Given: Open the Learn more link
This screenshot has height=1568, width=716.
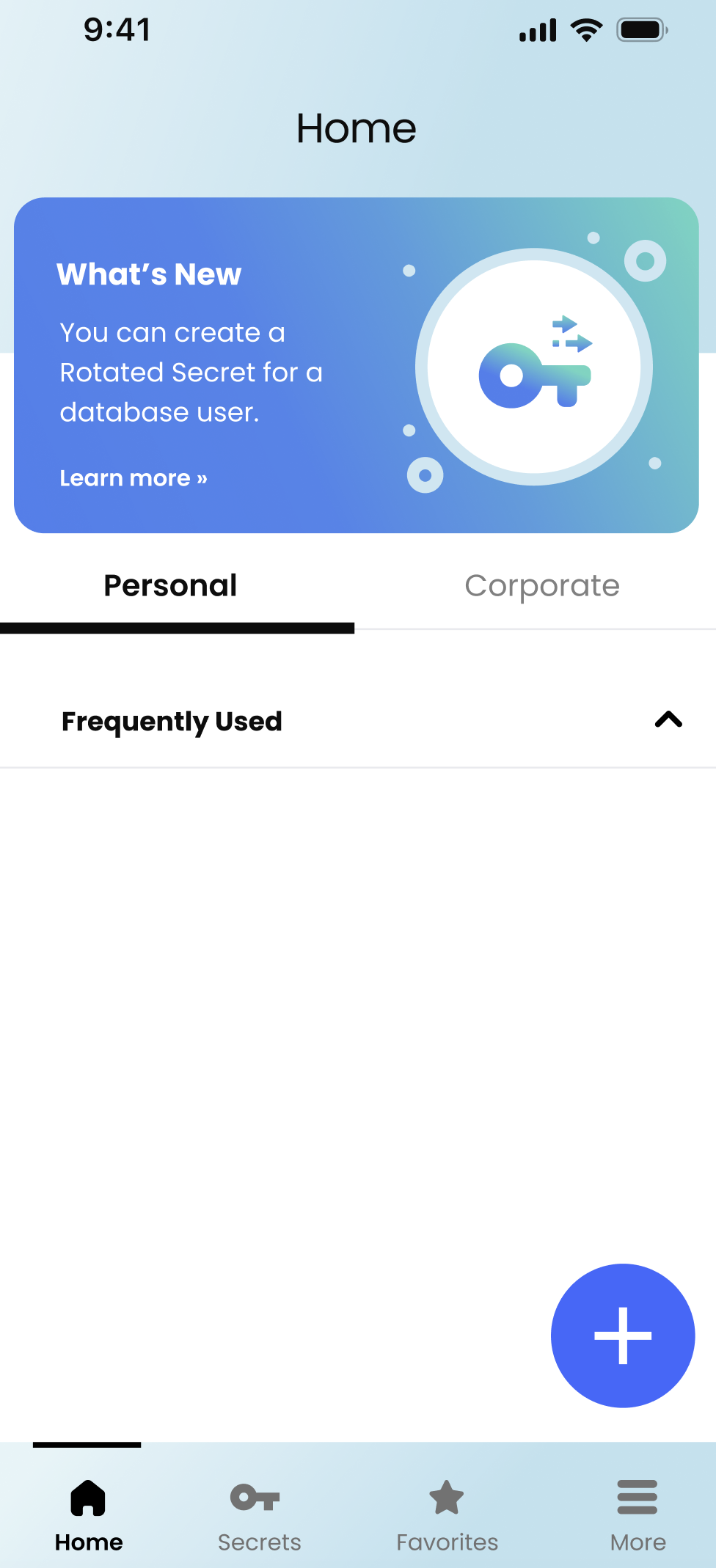Looking at the screenshot, I should click(x=134, y=478).
